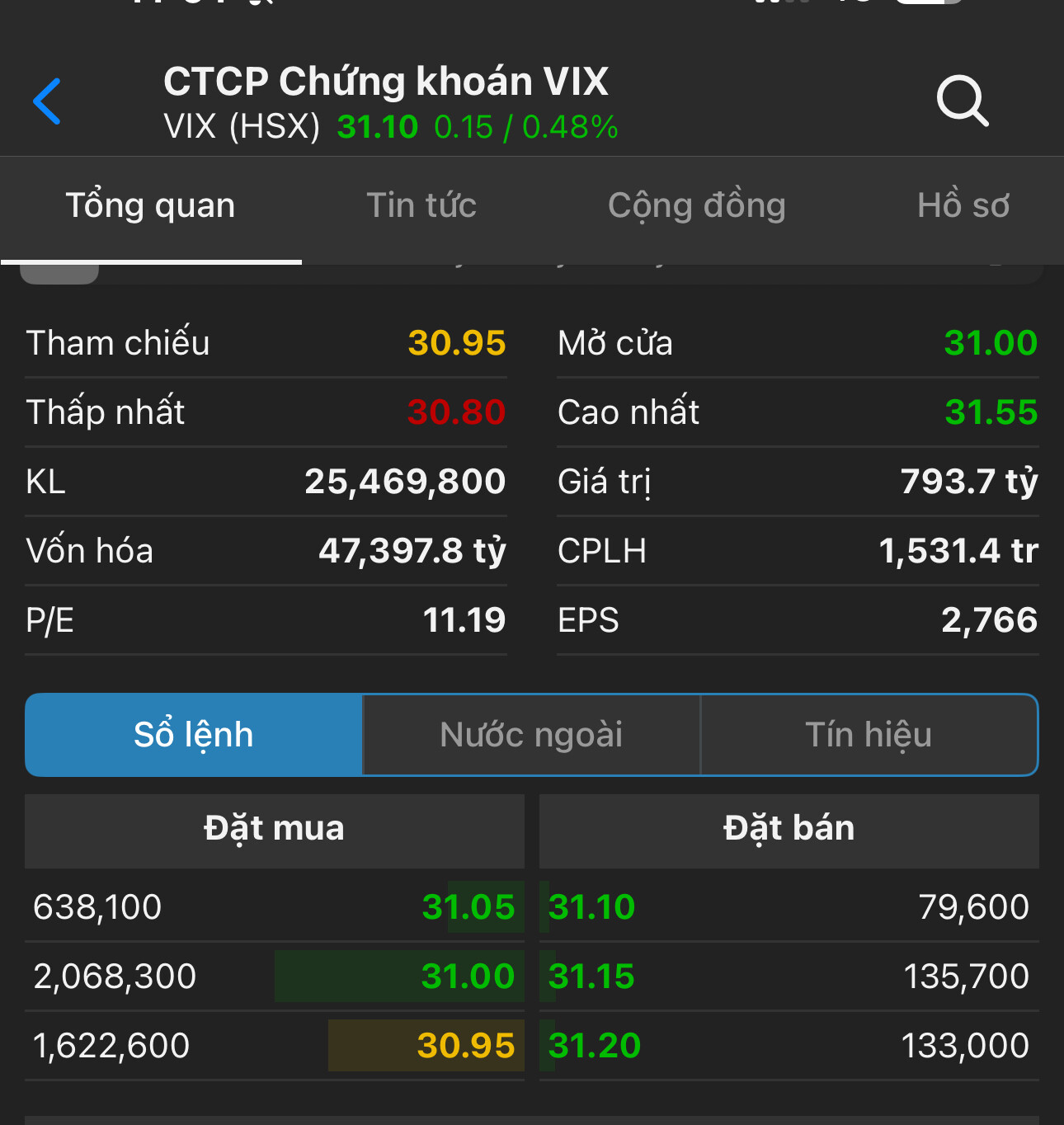This screenshot has height=1125, width=1064.
Task: Open the Cộng đồng tab
Action: (696, 206)
